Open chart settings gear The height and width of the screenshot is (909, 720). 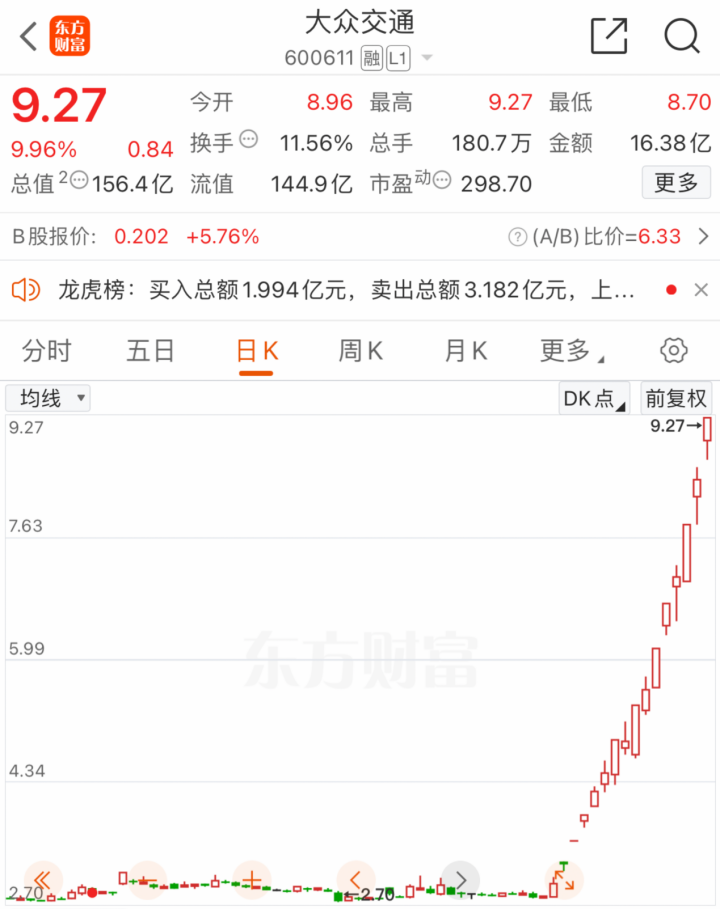click(x=674, y=351)
